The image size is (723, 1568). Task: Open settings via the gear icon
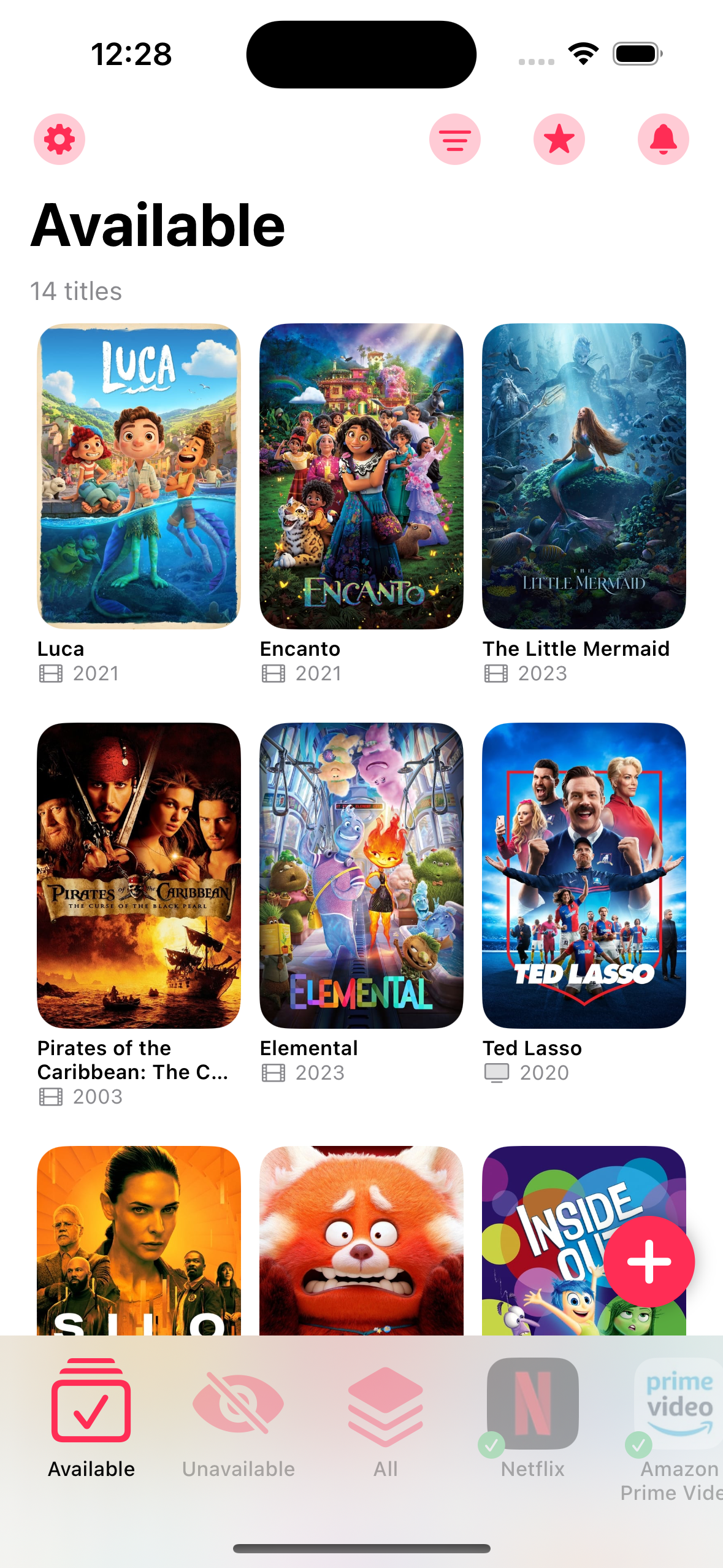pos(59,139)
